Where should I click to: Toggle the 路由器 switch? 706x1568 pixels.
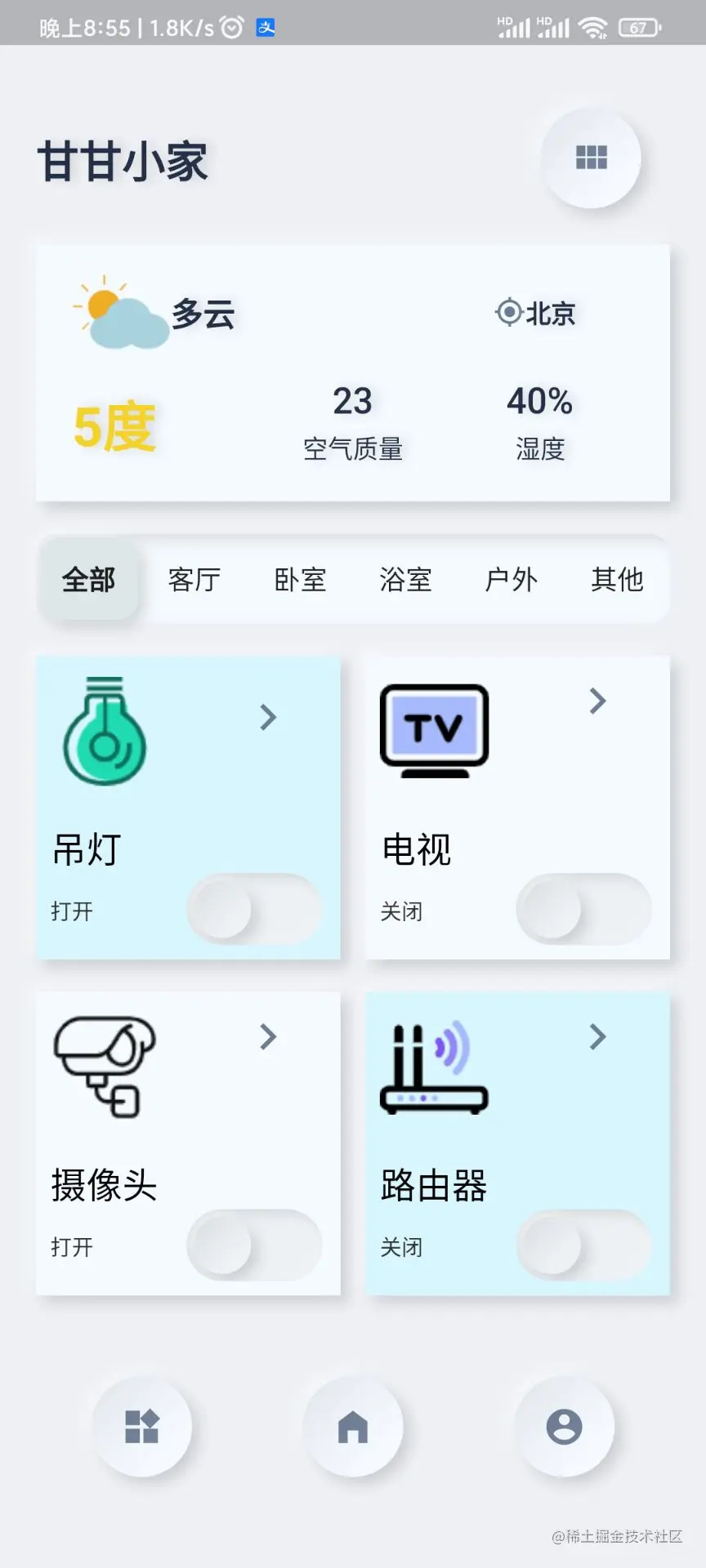583,1245
